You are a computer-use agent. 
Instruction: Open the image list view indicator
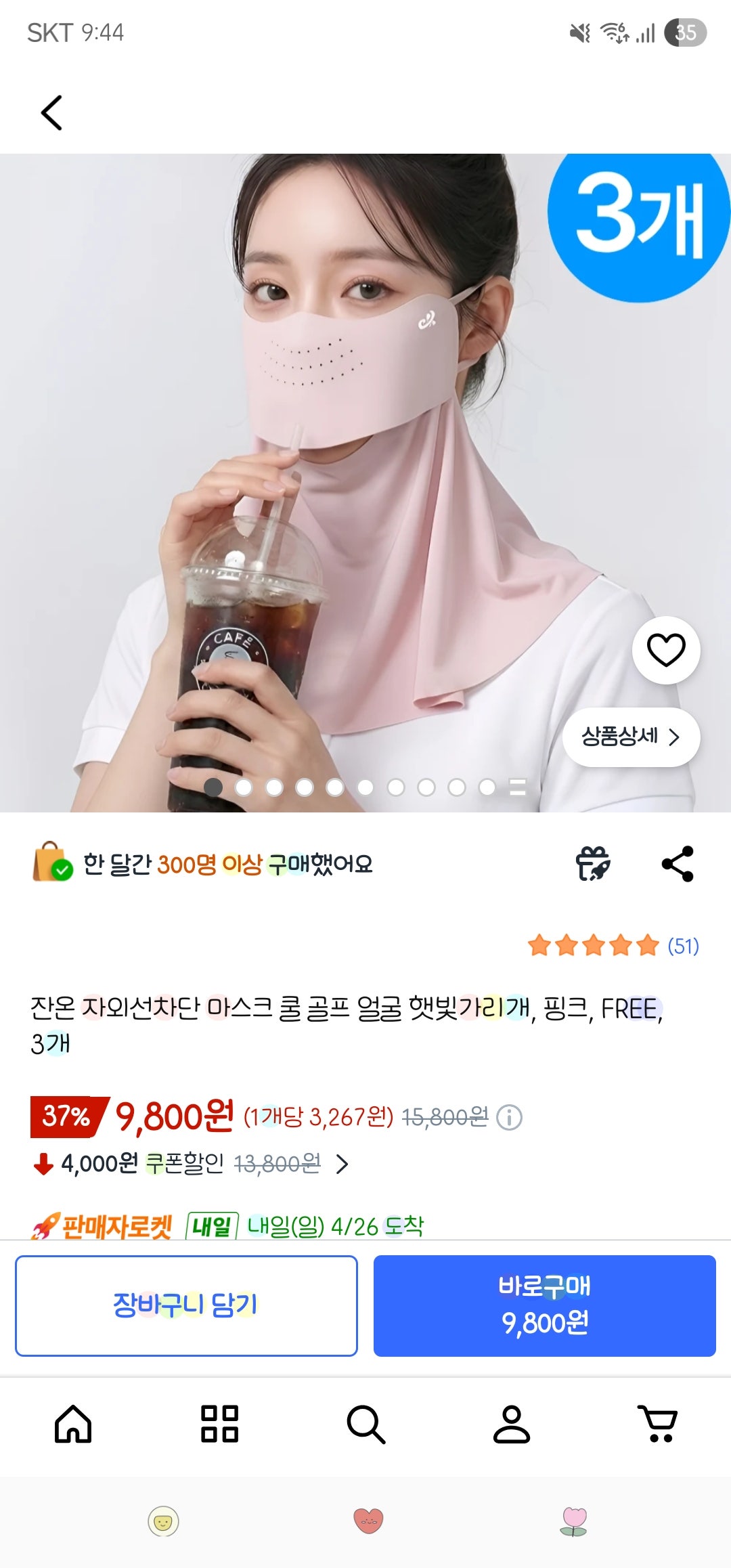click(x=518, y=787)
